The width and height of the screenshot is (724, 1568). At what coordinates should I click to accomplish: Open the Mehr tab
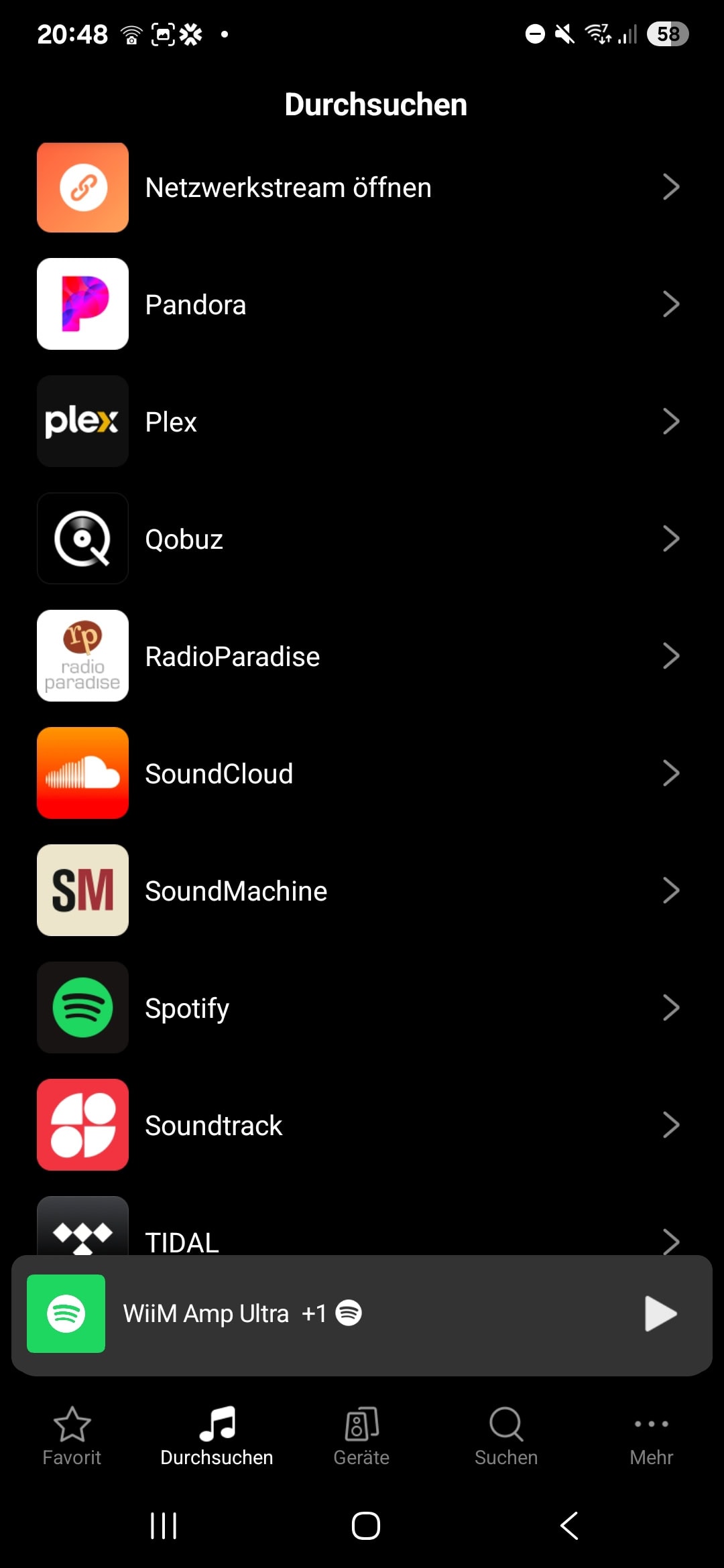(651, 1436)
